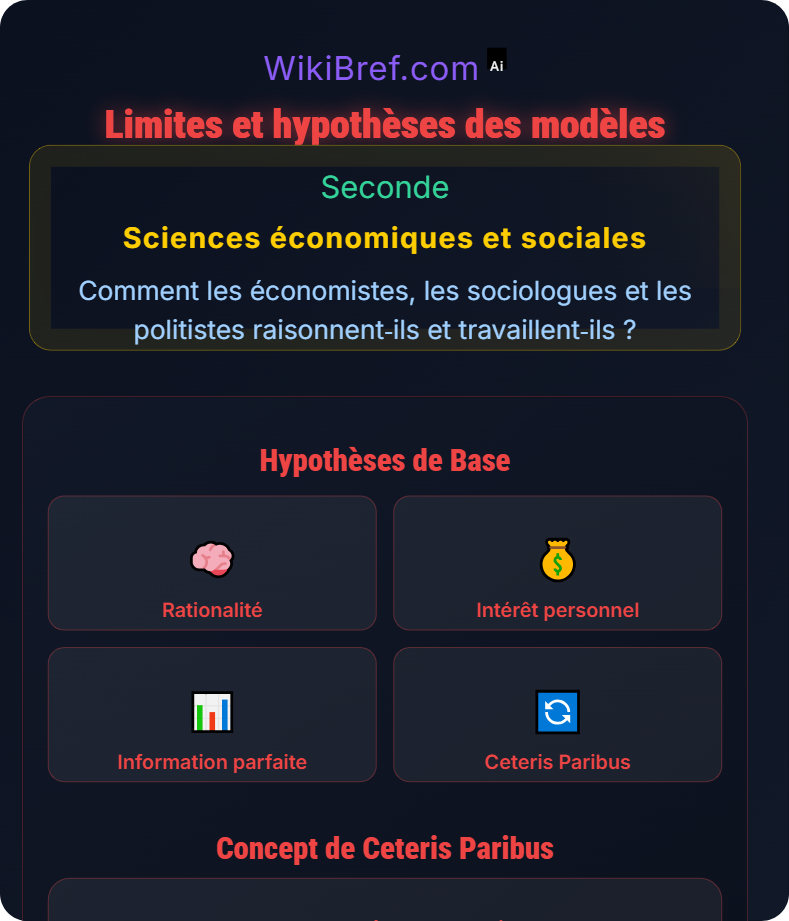Select the bar chart icon on Information parfaite
The width and height of the screenshot is (789, 921).
pos(212,711)
